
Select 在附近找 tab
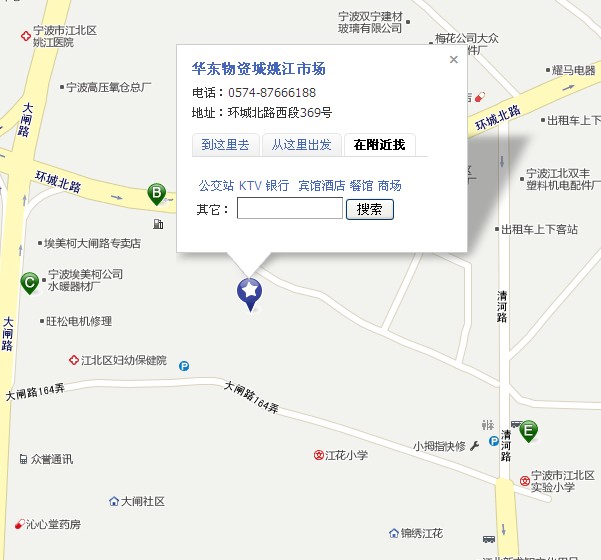tap(379, 144)
